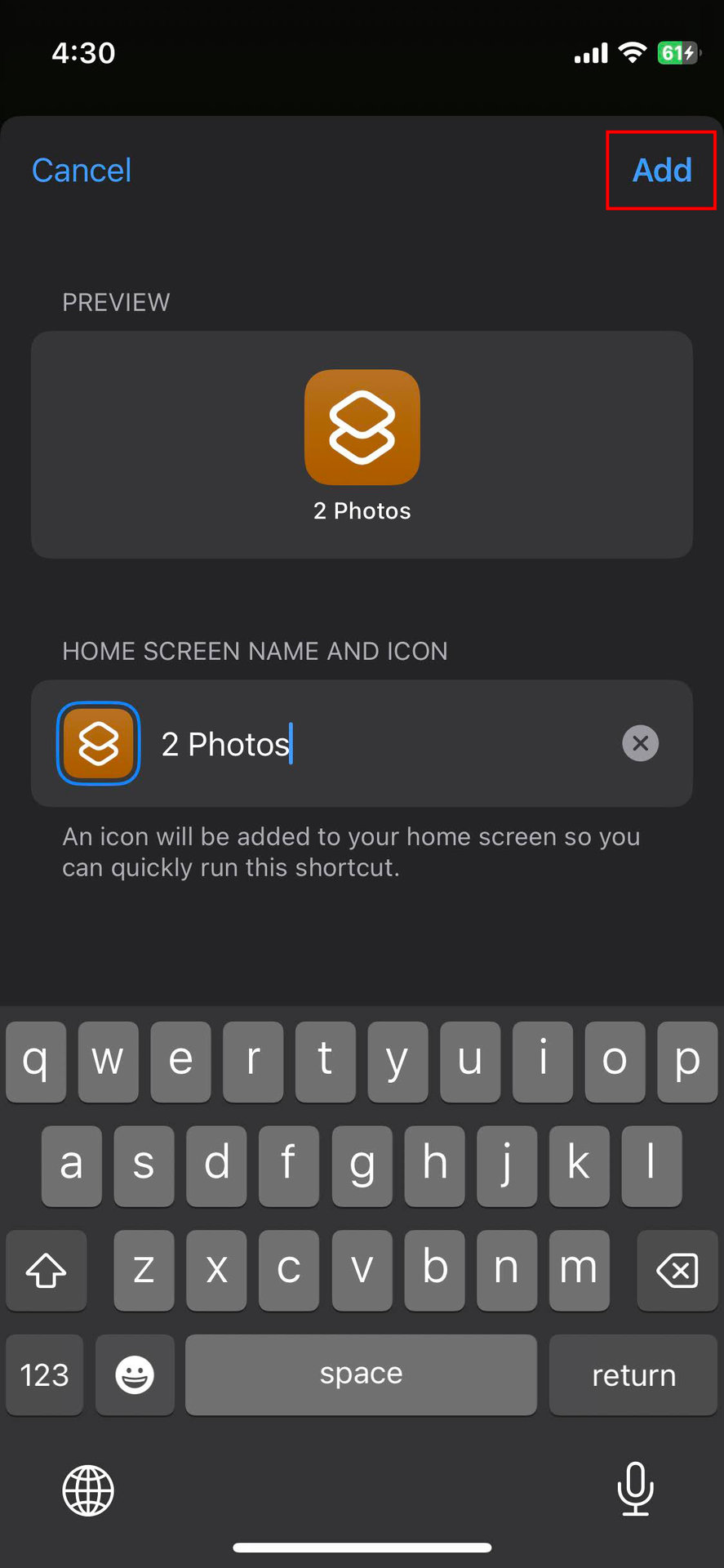
Task: Enable the shift key
Action: point(47,1271)
